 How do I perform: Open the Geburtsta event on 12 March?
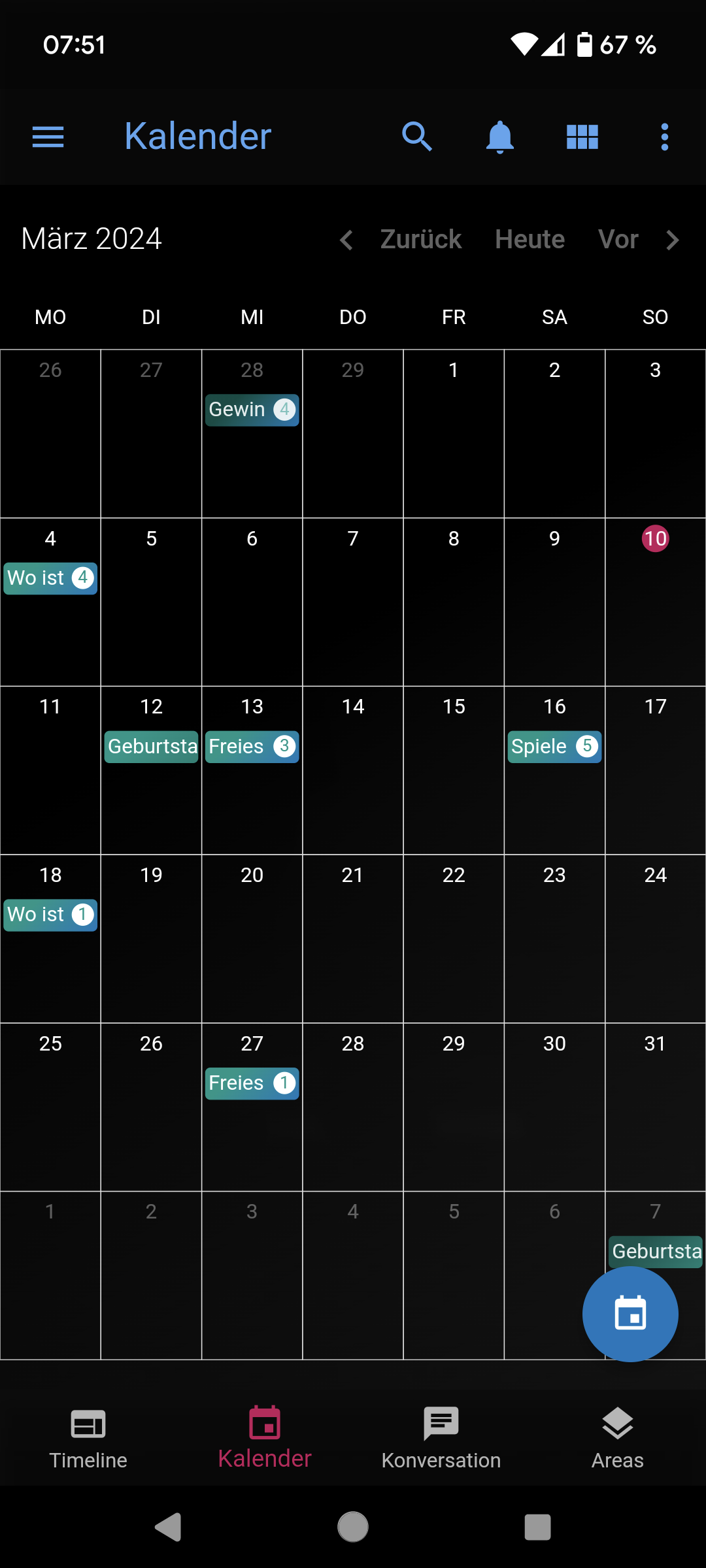[x=151, y=746]
